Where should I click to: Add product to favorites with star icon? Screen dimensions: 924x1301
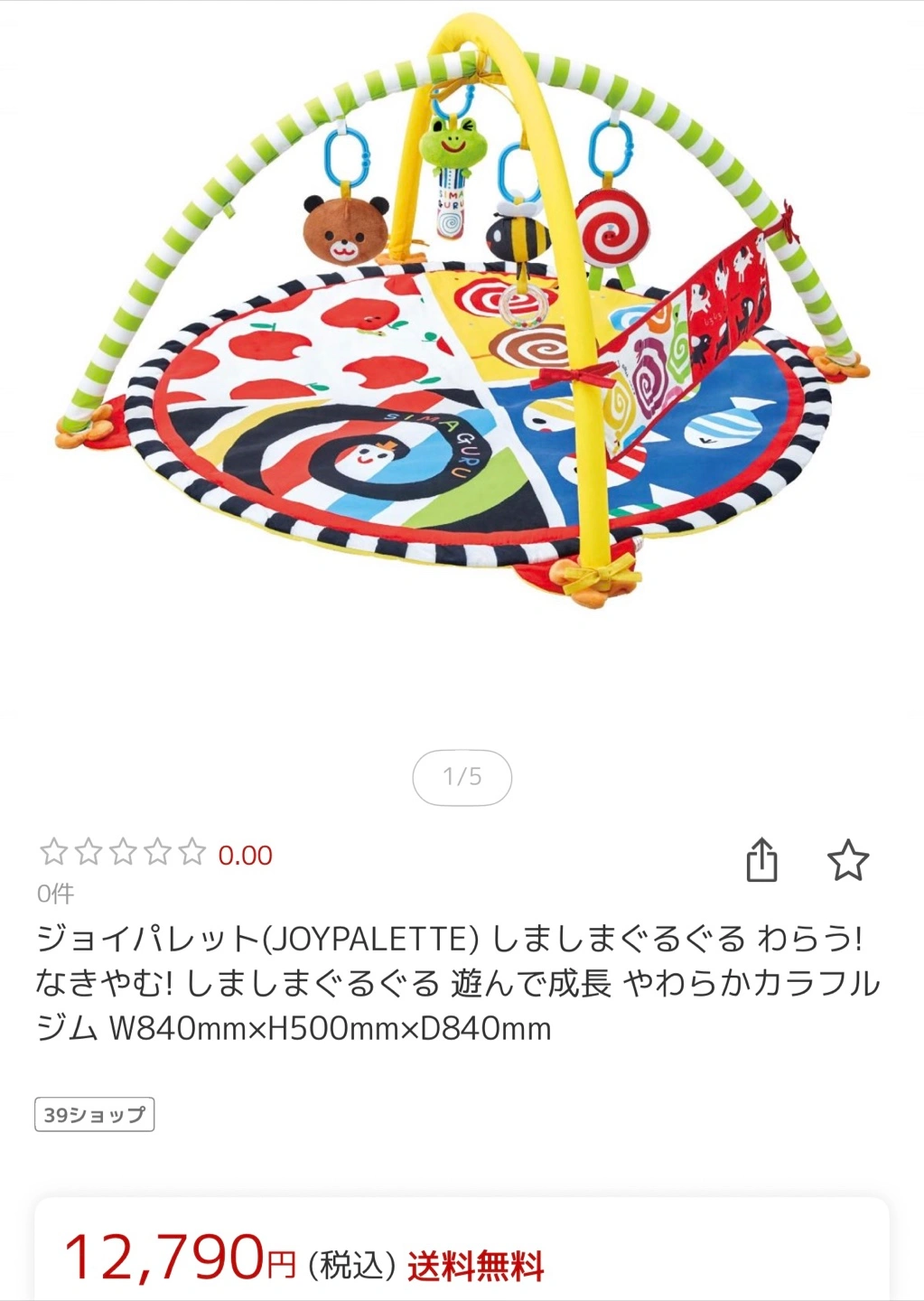click(847, 860)
